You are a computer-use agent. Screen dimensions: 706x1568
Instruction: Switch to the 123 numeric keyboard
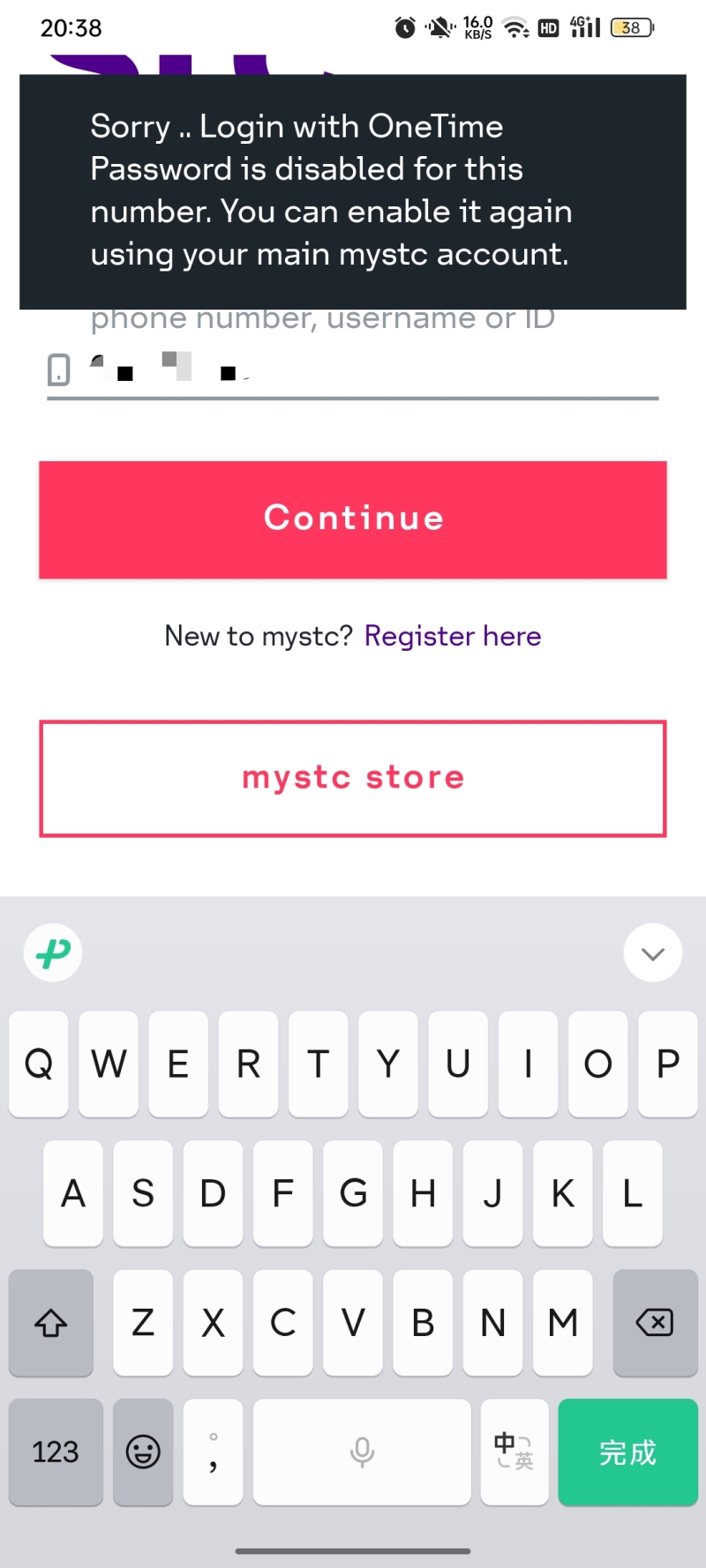56,1452
